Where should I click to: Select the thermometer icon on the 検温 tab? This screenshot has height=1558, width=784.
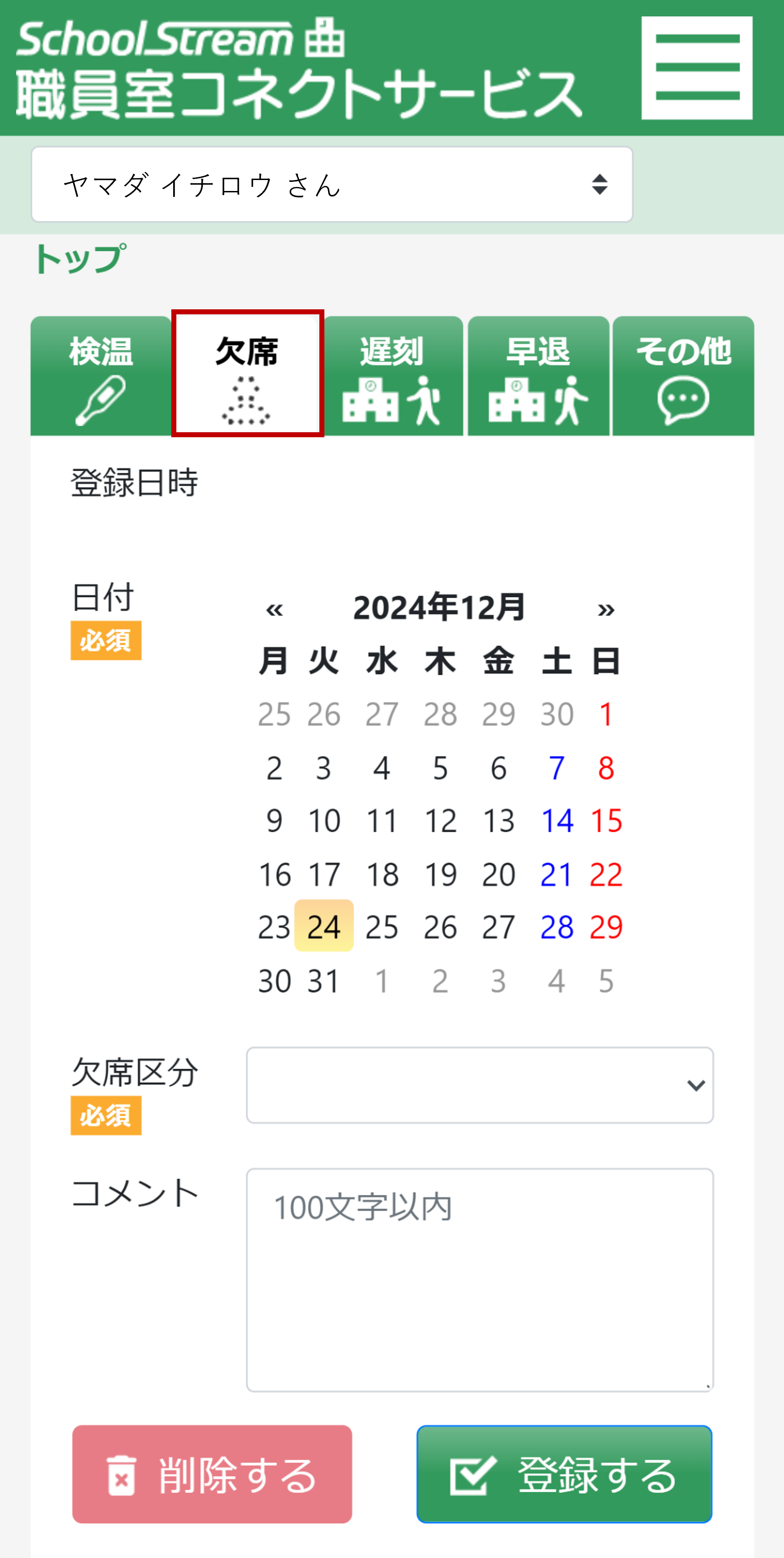pyautogui.click(x=100, y=399)
